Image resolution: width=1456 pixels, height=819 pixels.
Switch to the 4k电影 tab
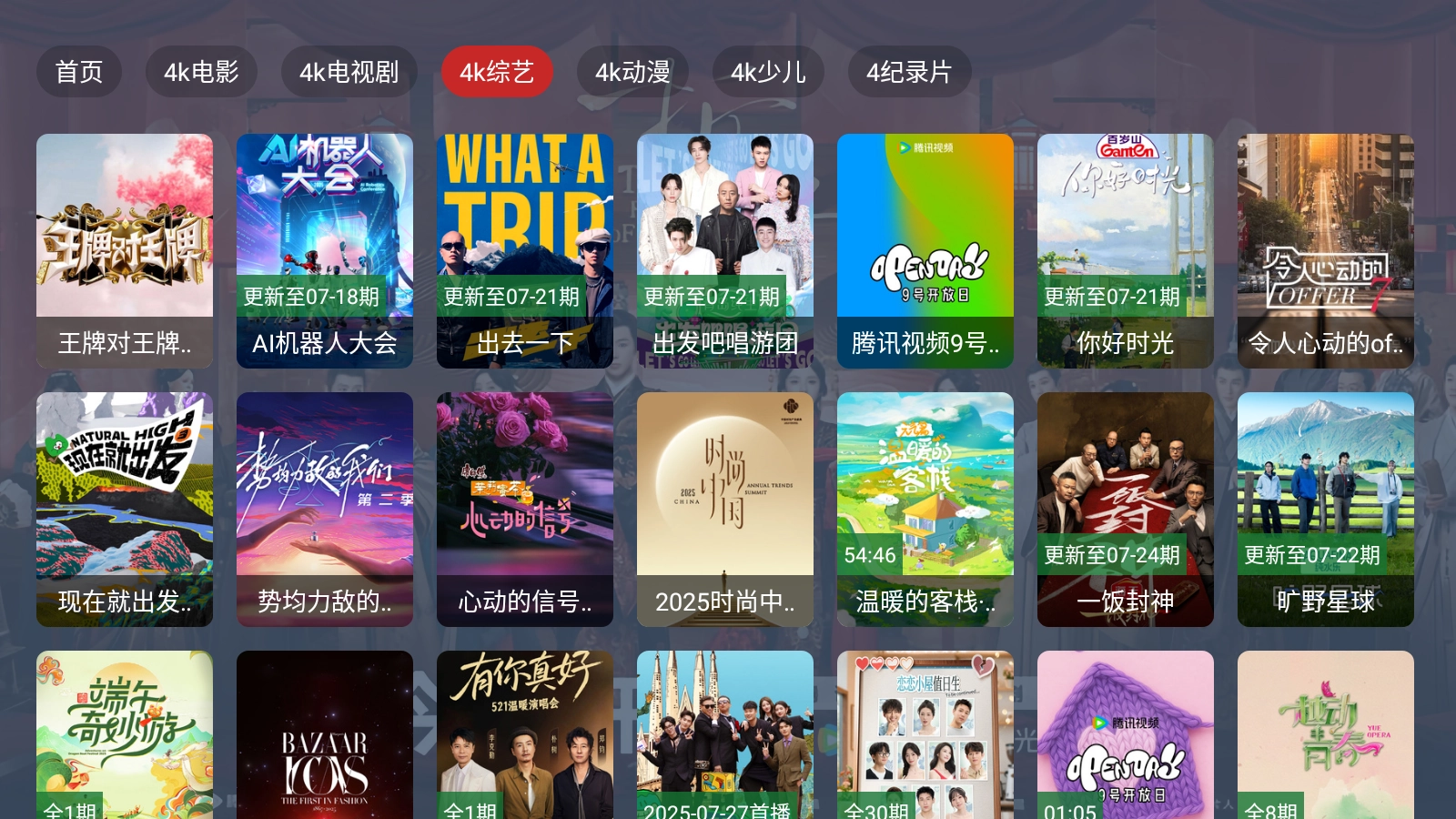[201, 72]
